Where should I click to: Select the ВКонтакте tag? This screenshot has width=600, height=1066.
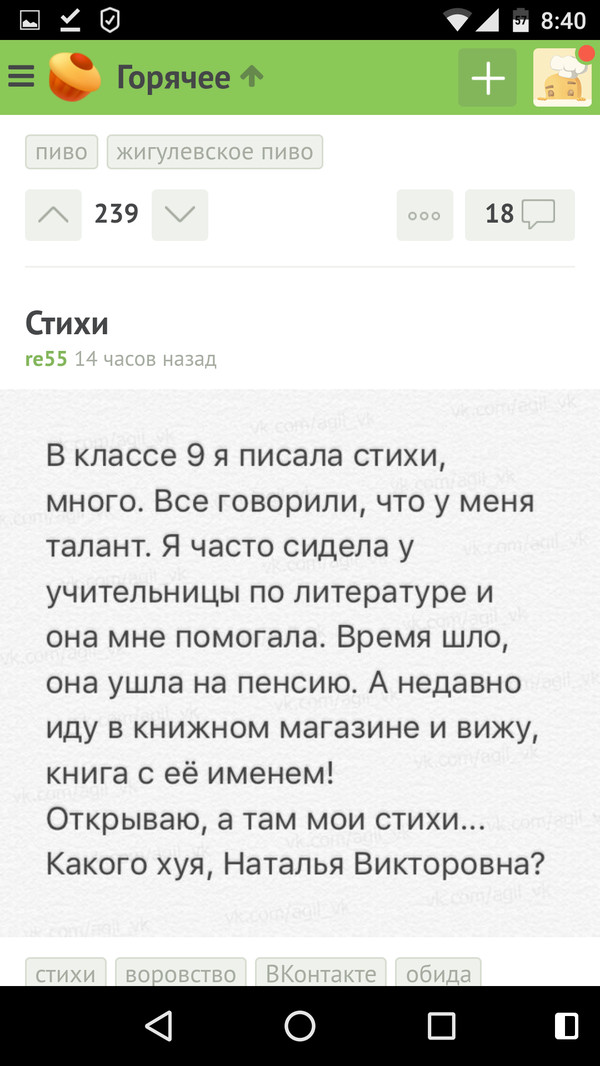[320, 973]
